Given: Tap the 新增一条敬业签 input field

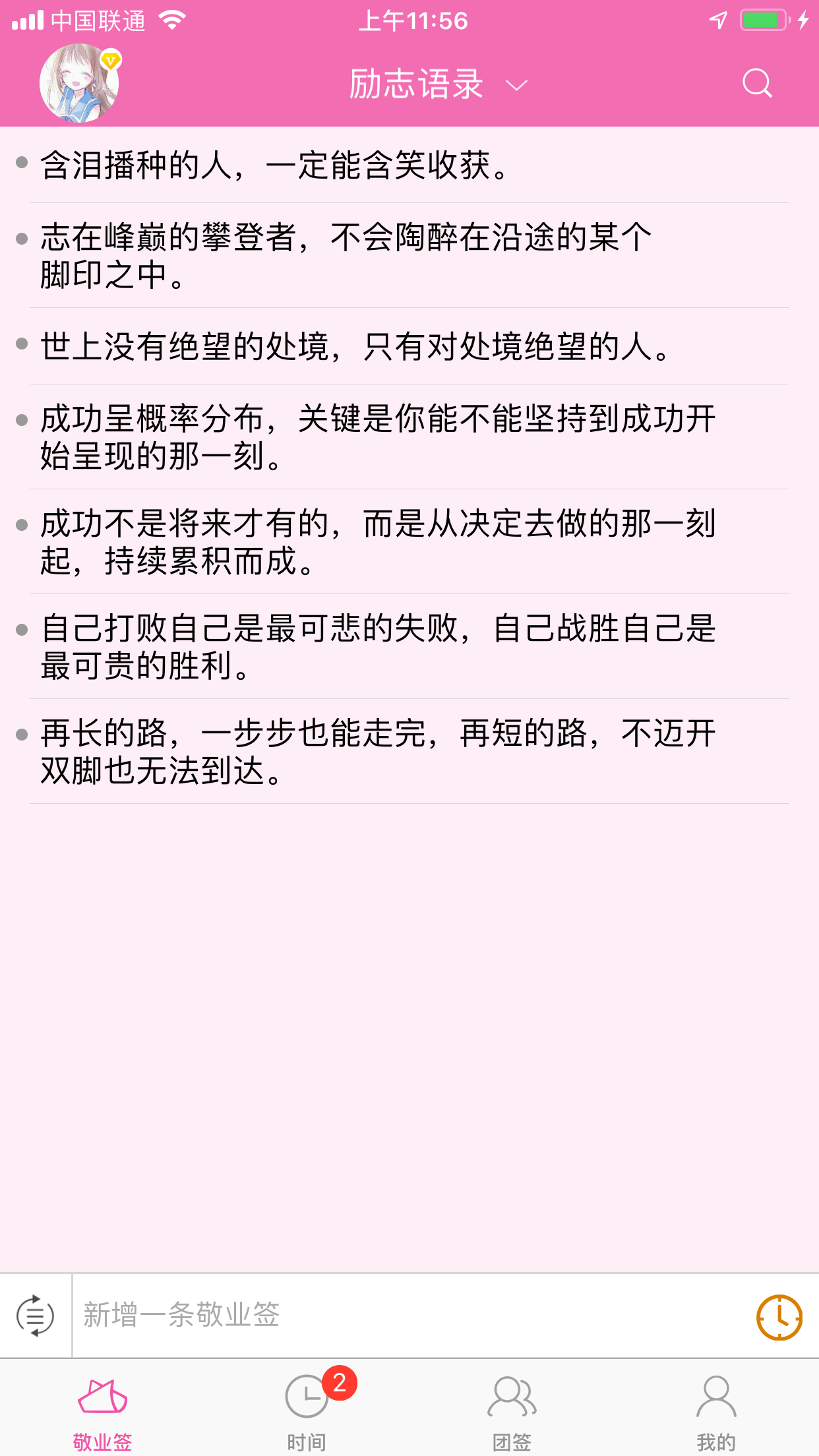Looking at the screenshot, I should [x=409, y=1315].
